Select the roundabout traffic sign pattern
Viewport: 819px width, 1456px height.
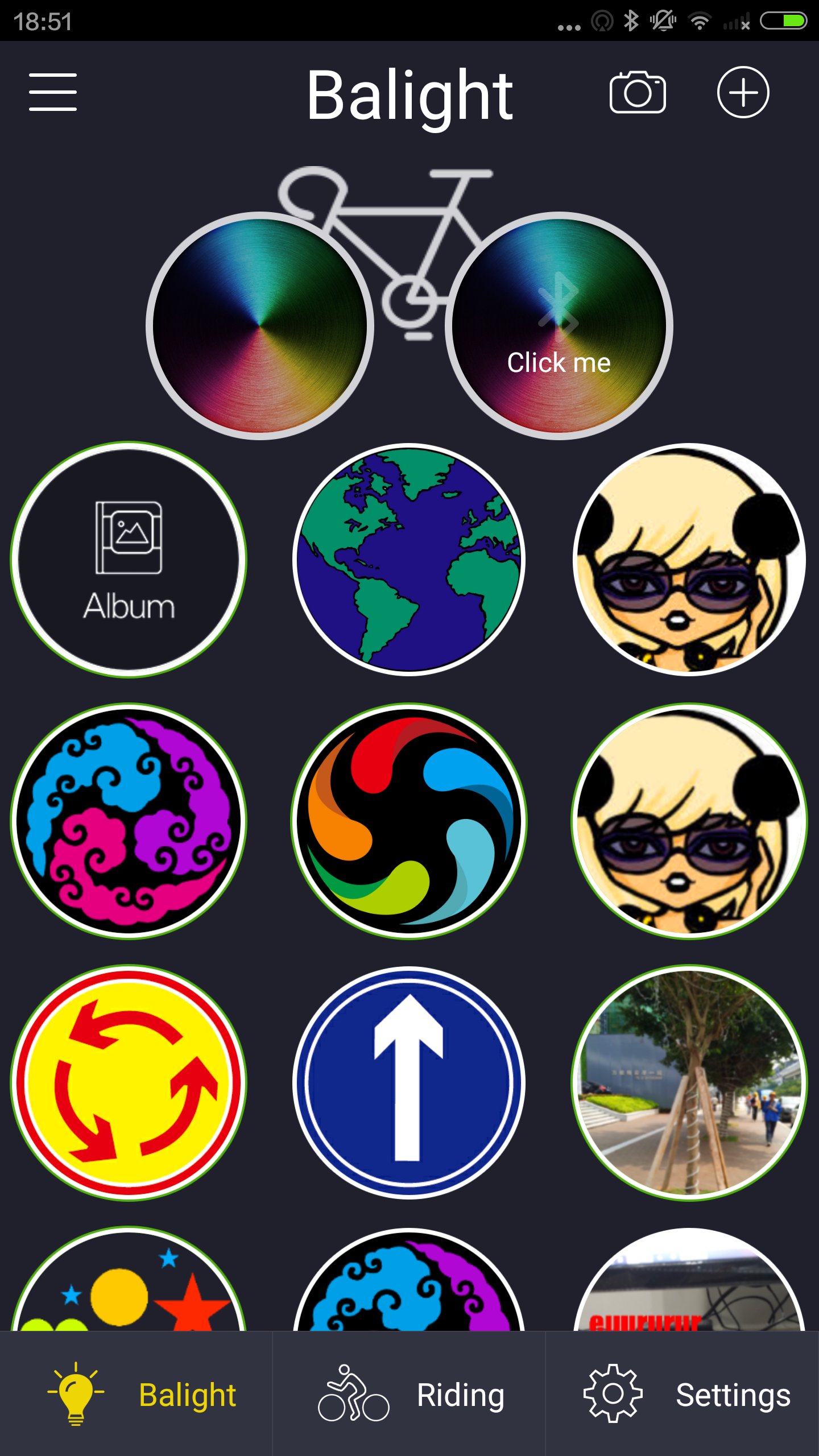point(131,1081)
